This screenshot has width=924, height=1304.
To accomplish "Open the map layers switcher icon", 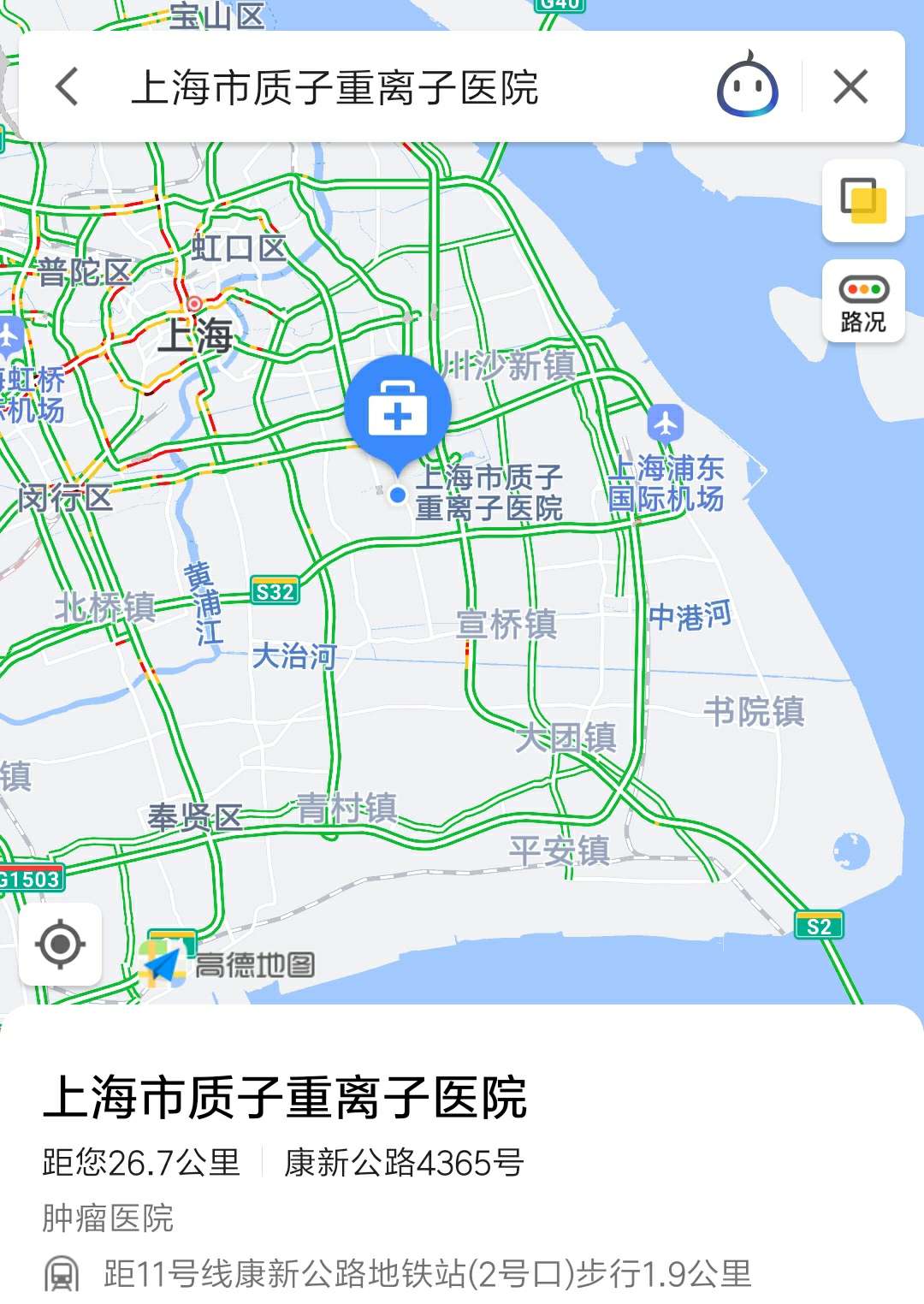I will [x=862, y=201].
